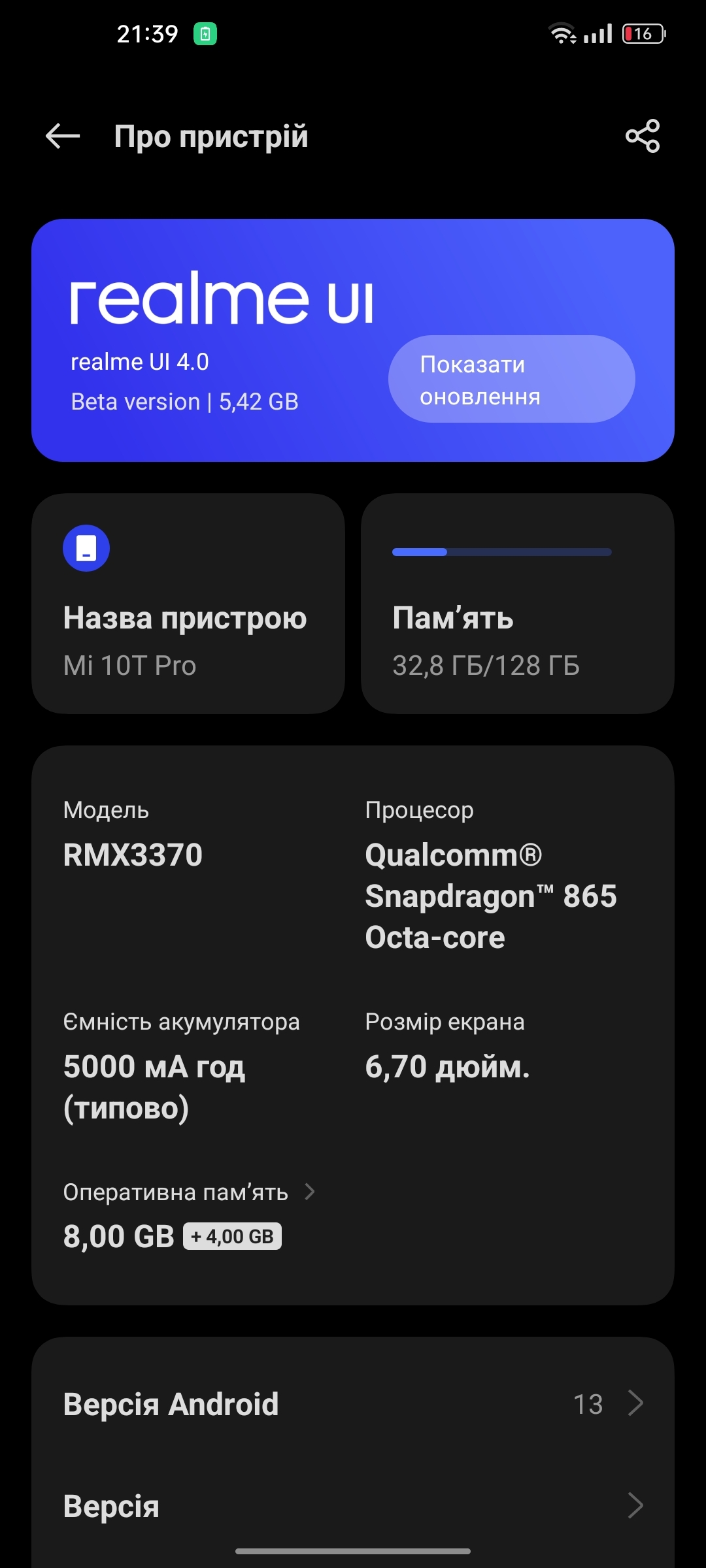
Task: Open Версія Android row
Action: [x=353, y=1403]
